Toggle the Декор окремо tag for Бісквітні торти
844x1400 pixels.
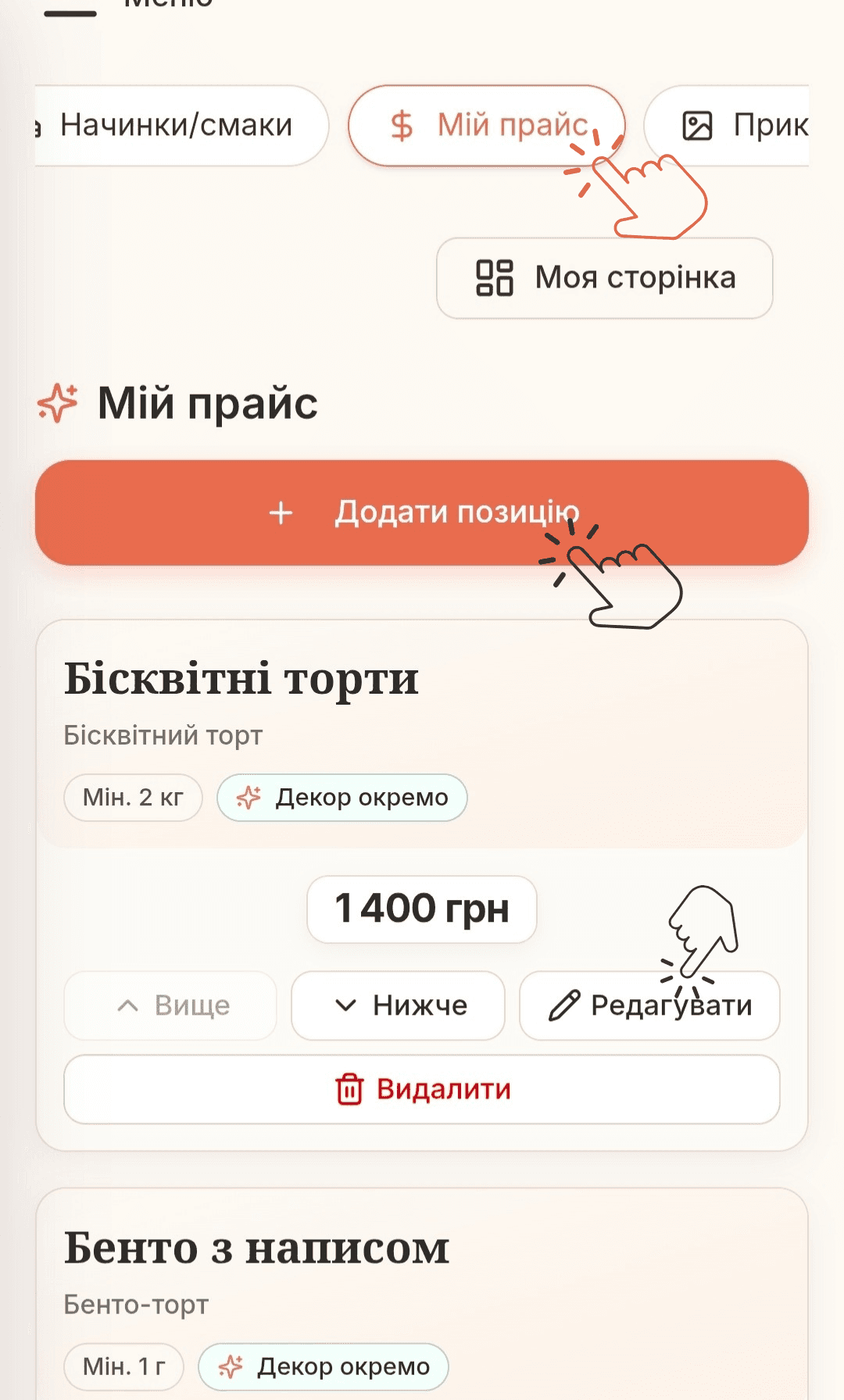(x=342, y=797)
